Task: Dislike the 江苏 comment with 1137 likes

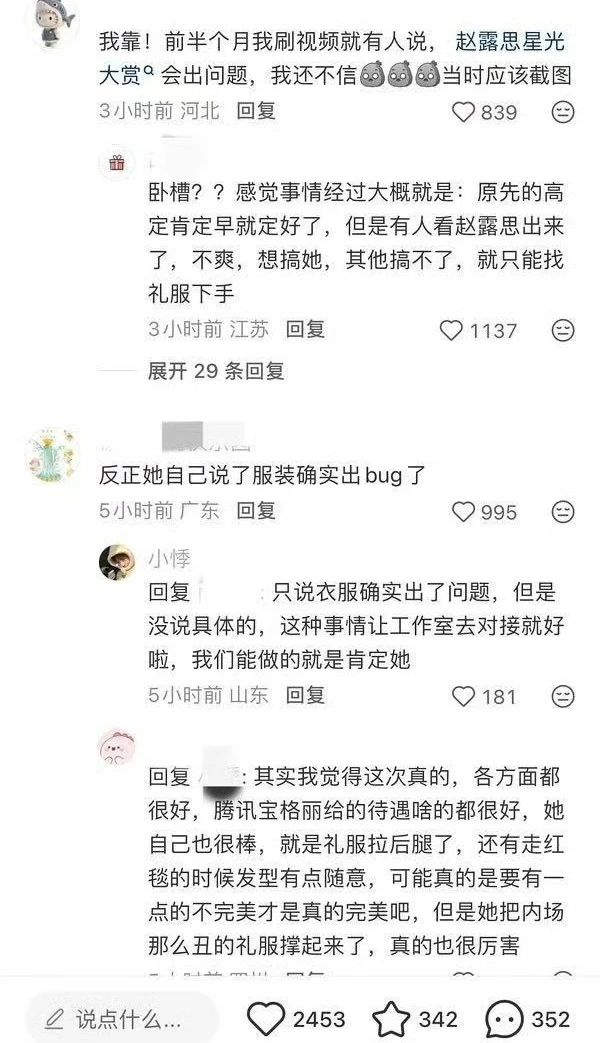Action: point(563,330)
